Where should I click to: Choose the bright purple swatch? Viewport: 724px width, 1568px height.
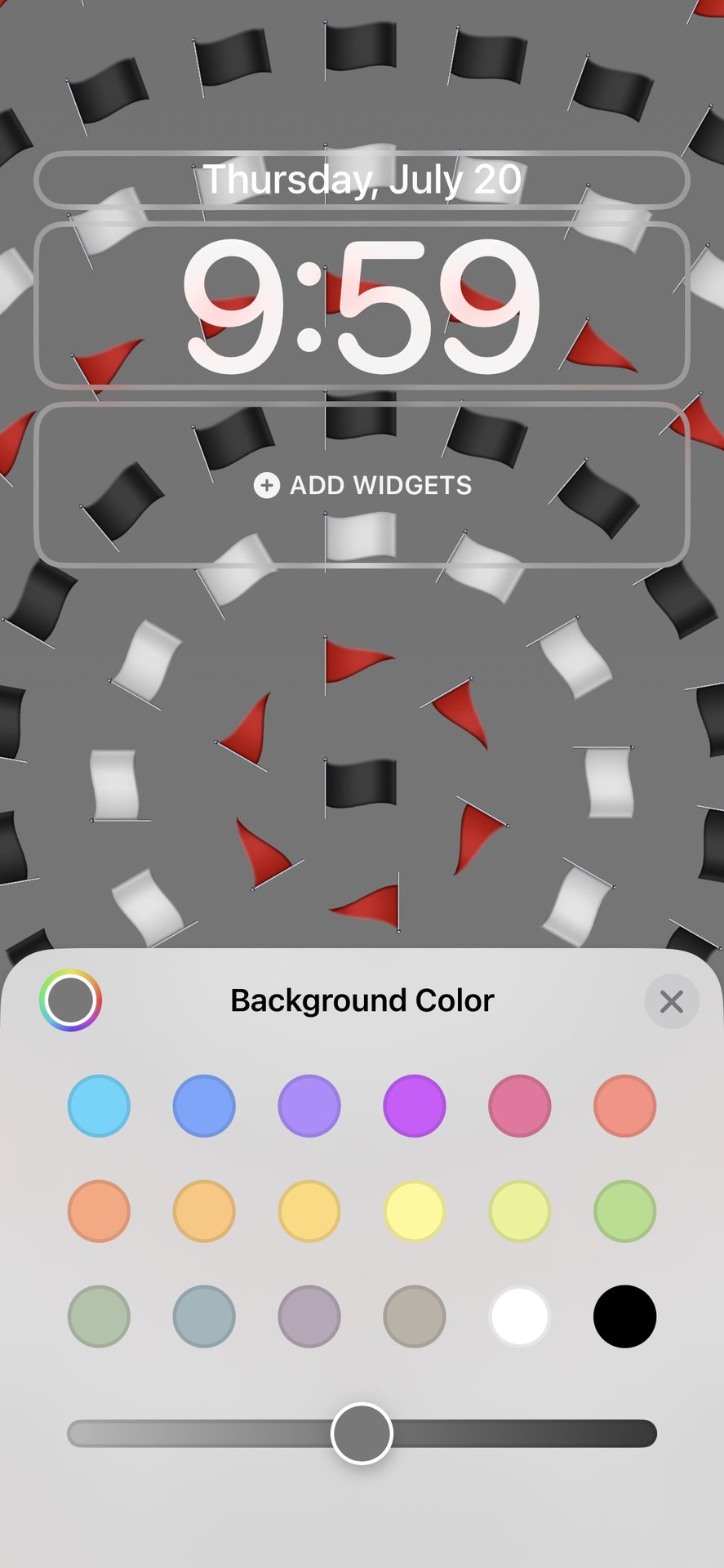point(414,1106)
